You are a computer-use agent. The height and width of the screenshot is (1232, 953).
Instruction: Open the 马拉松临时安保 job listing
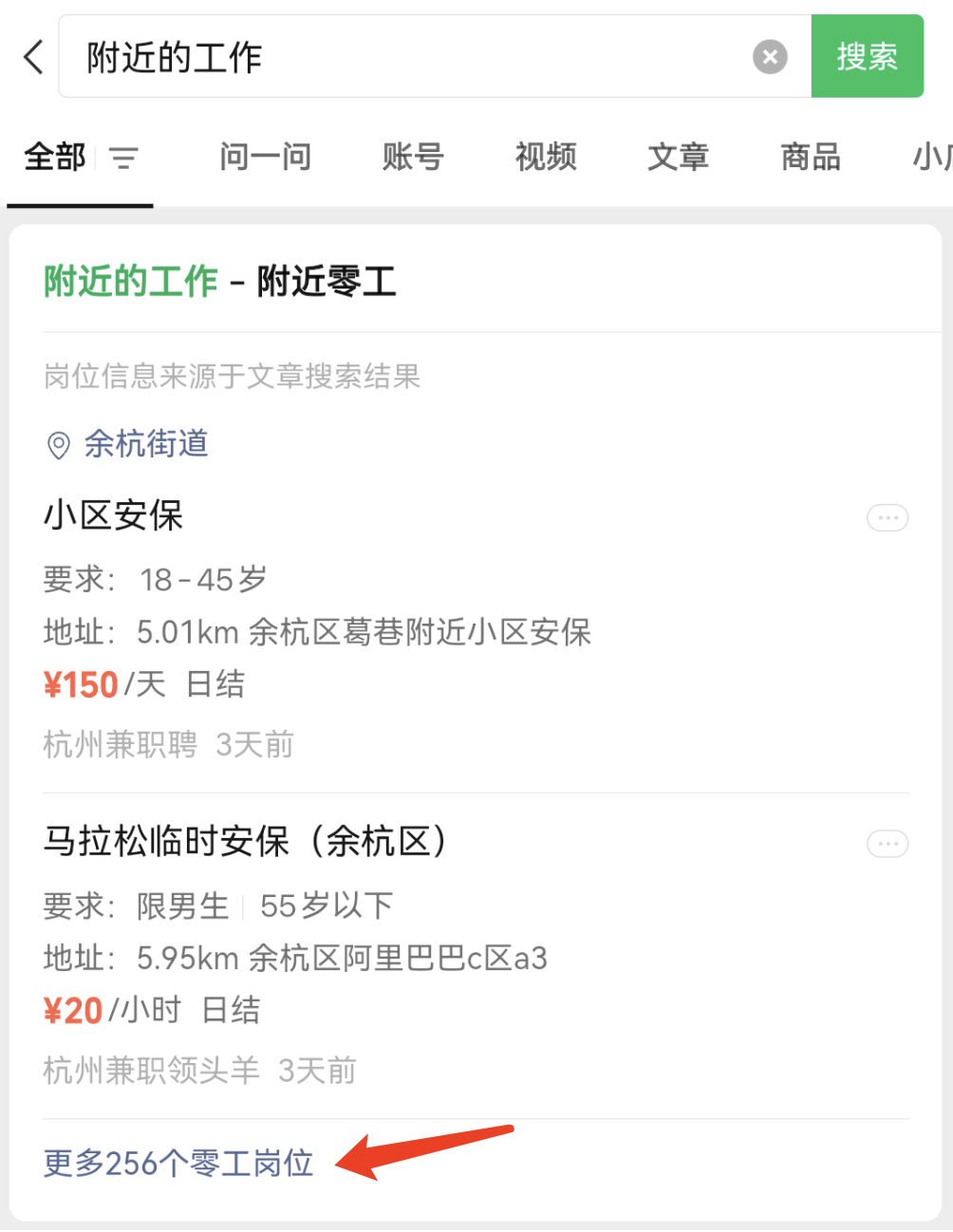point(245,842)
